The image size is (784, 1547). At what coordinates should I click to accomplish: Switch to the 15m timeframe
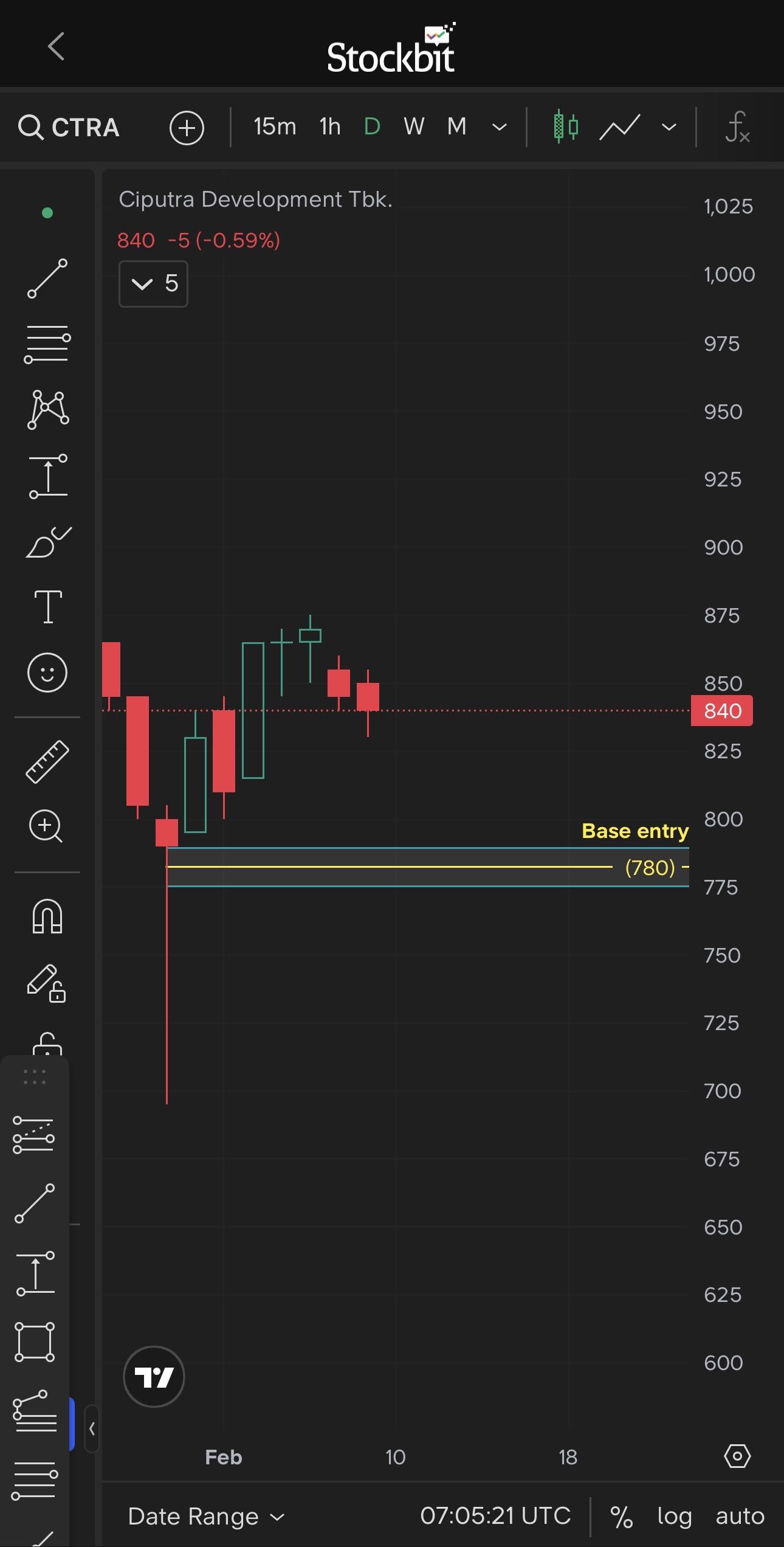pyautogui.click(x=275, y=126)
